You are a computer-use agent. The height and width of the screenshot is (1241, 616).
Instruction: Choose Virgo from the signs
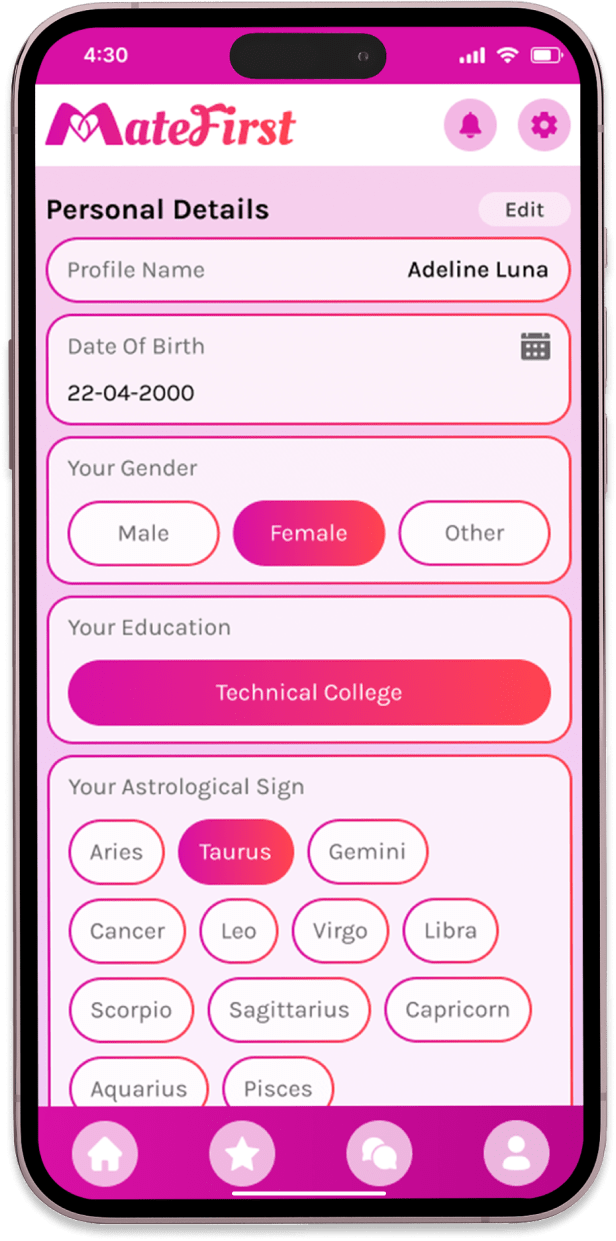pyautogui.click(x=340, y=931)
